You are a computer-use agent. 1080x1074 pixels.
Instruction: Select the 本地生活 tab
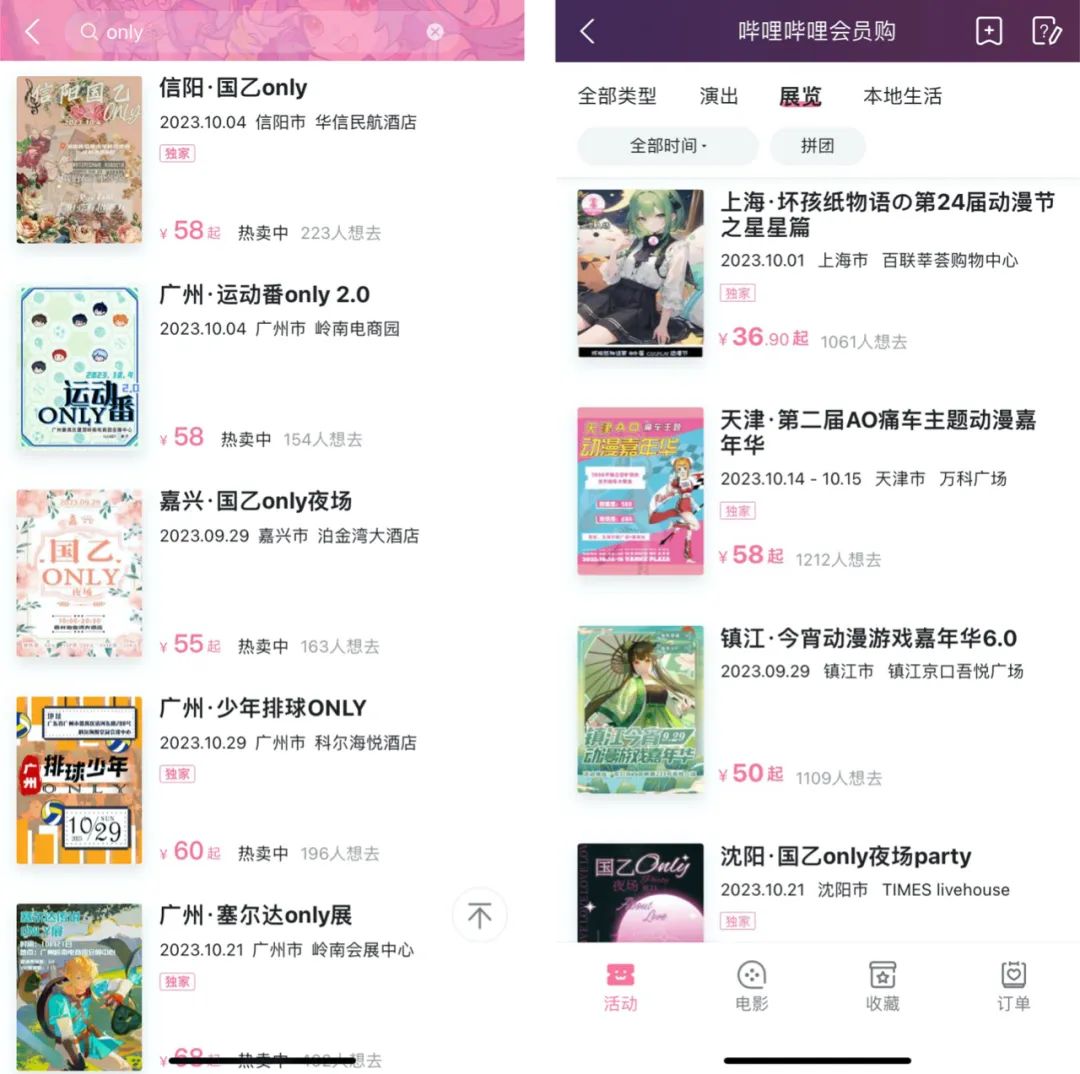coord(902,96)
